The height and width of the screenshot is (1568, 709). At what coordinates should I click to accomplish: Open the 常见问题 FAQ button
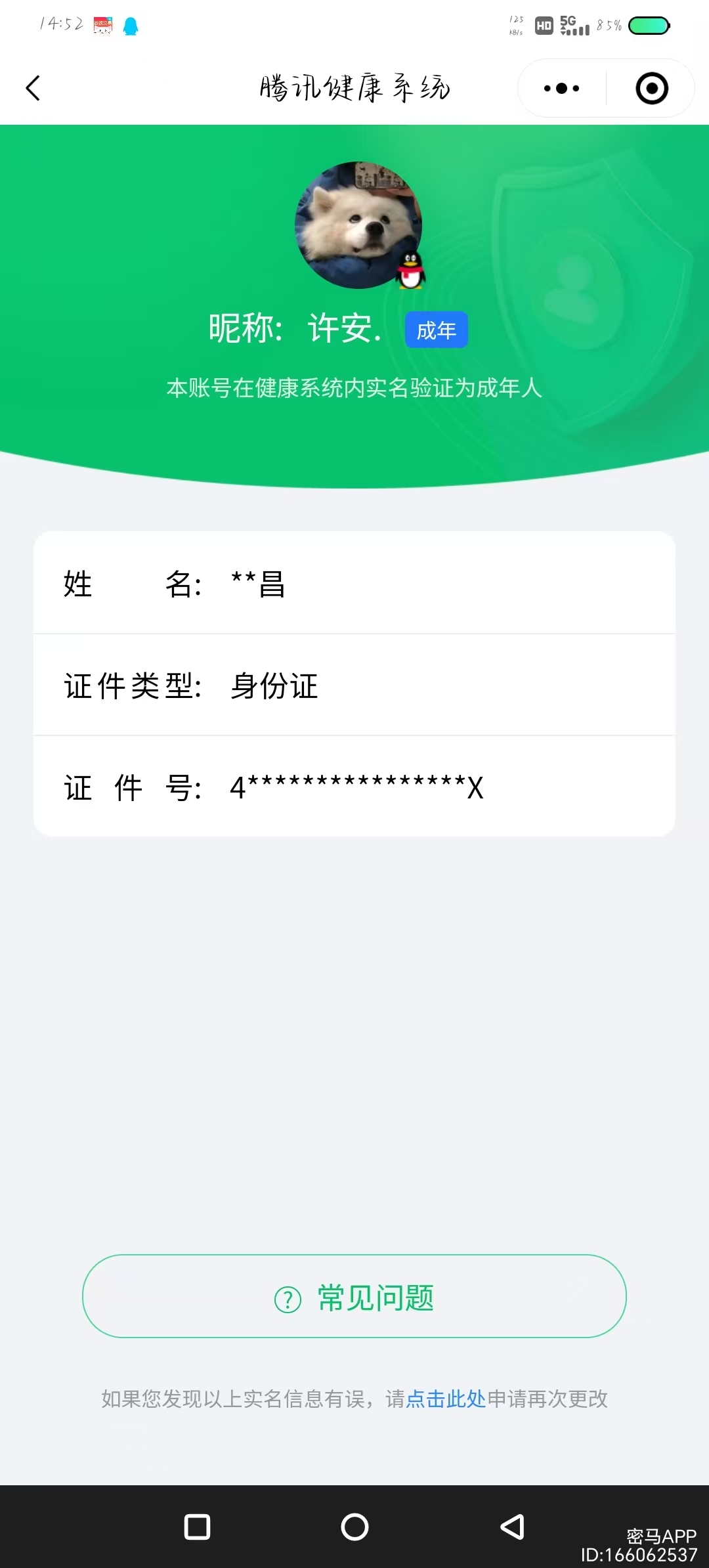(x=354, y=1296)
